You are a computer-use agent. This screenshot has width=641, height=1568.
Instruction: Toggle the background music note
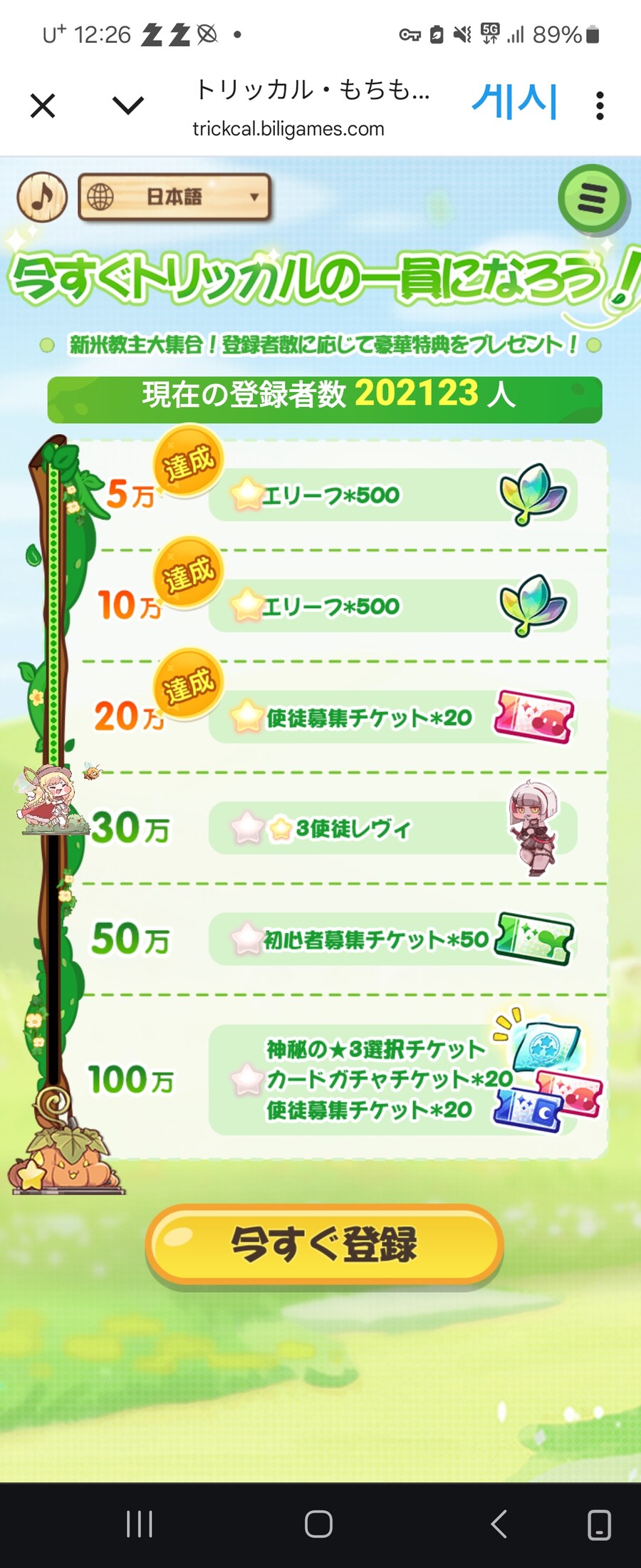tap(42, 197)
